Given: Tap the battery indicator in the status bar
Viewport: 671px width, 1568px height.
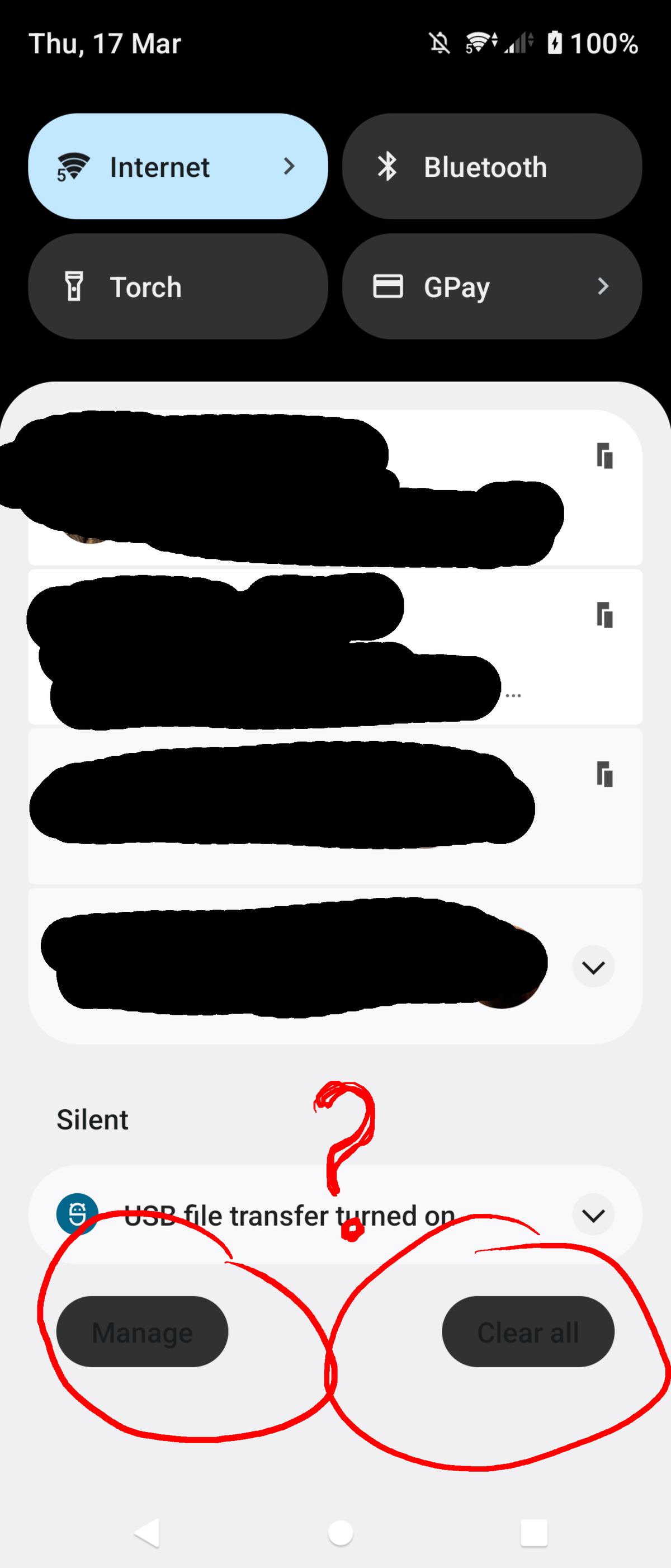Looking at the screenshot, I should click(555, 43).
